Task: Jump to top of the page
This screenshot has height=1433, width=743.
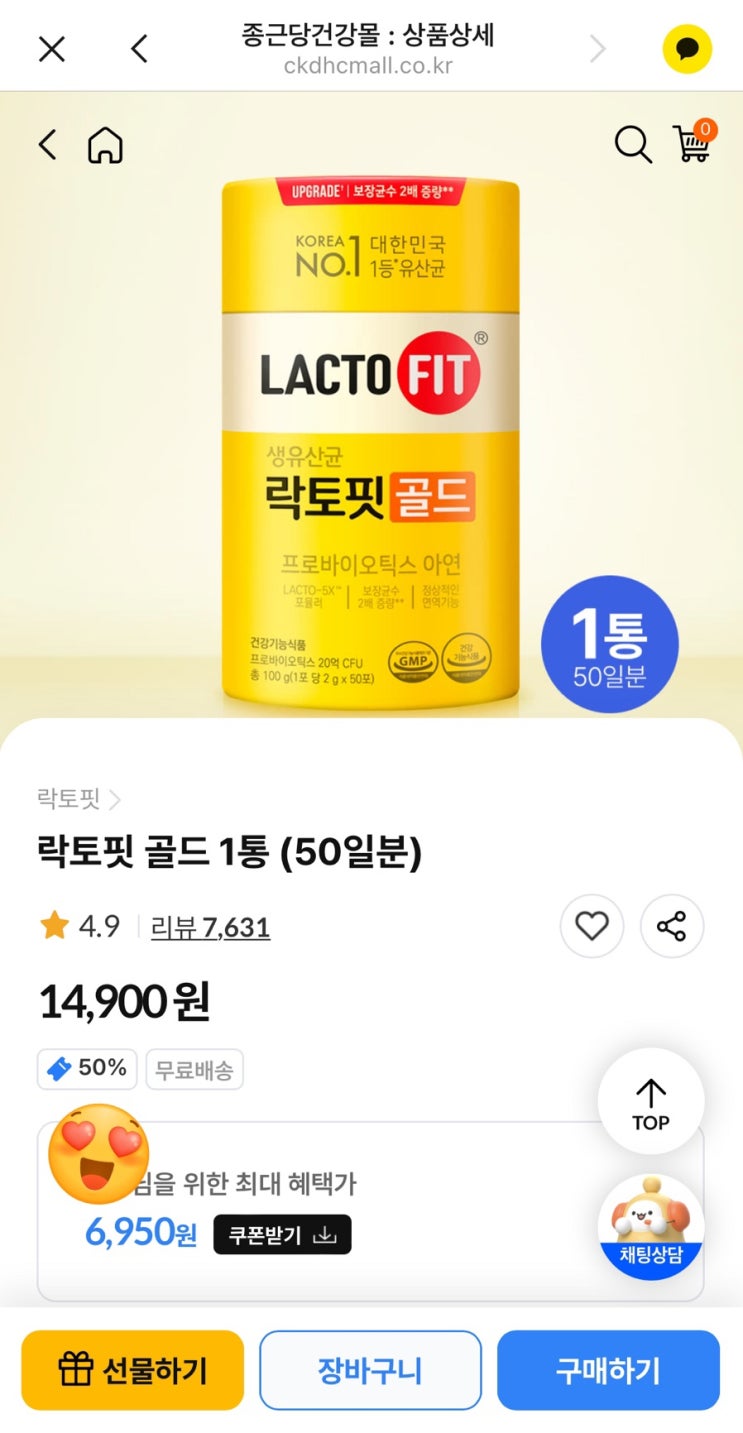Action: 651,1102
